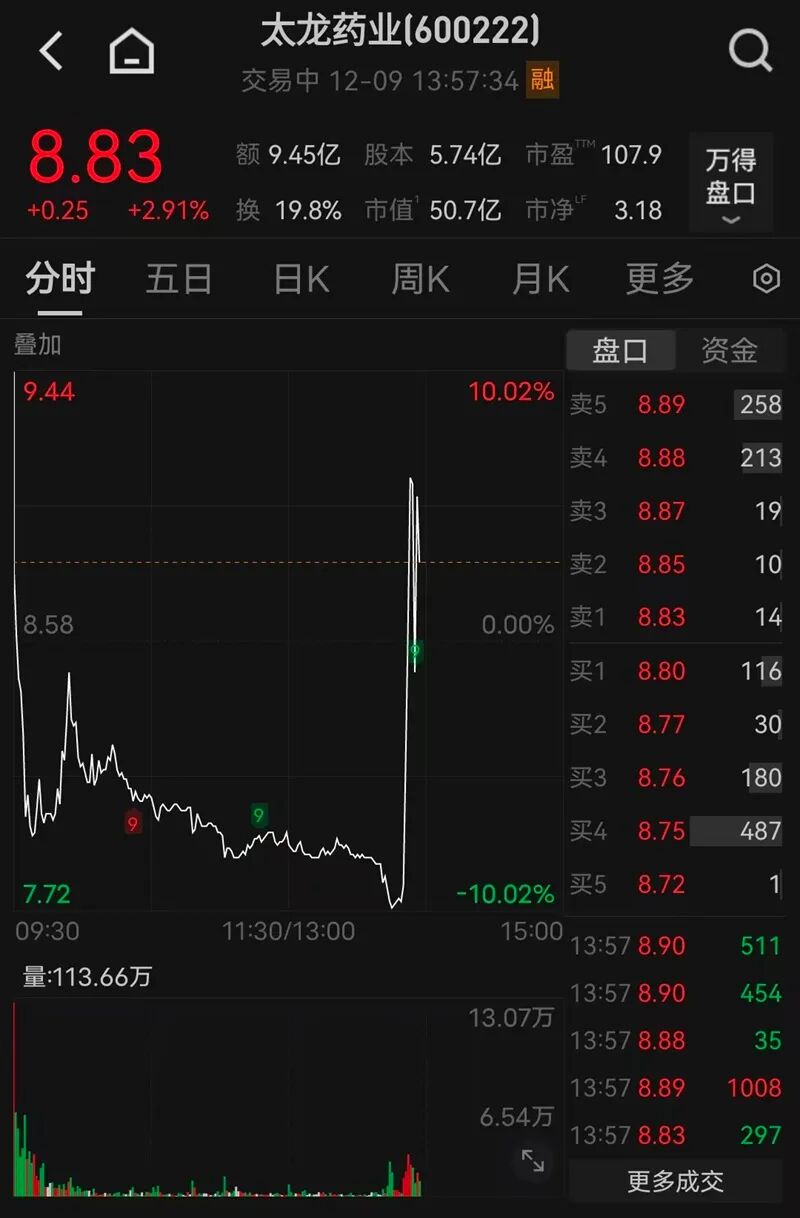This screenshot has height=1218, width=800.
Task: Select the 周K chart tab
Action: point(420,279)
